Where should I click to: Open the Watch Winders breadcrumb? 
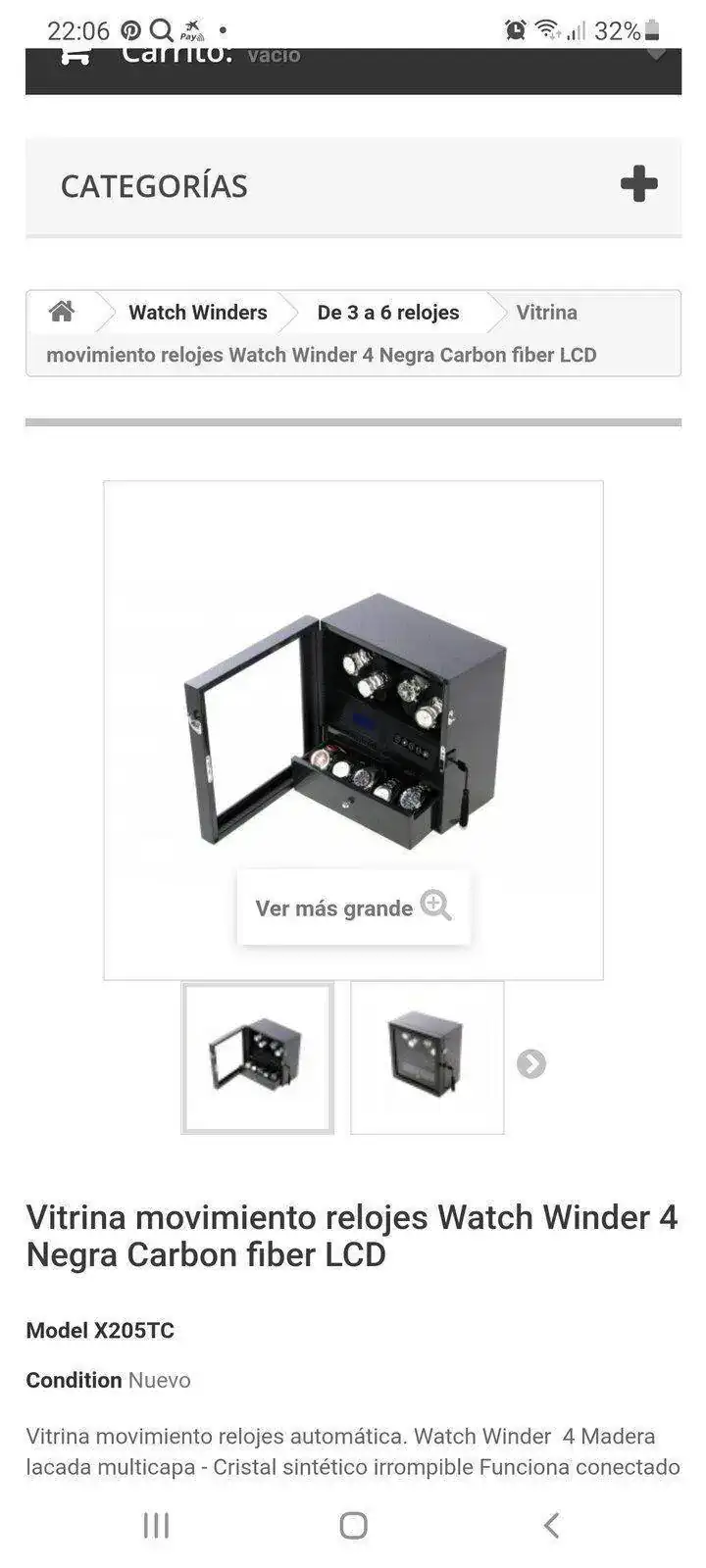[x=197, y=313]
